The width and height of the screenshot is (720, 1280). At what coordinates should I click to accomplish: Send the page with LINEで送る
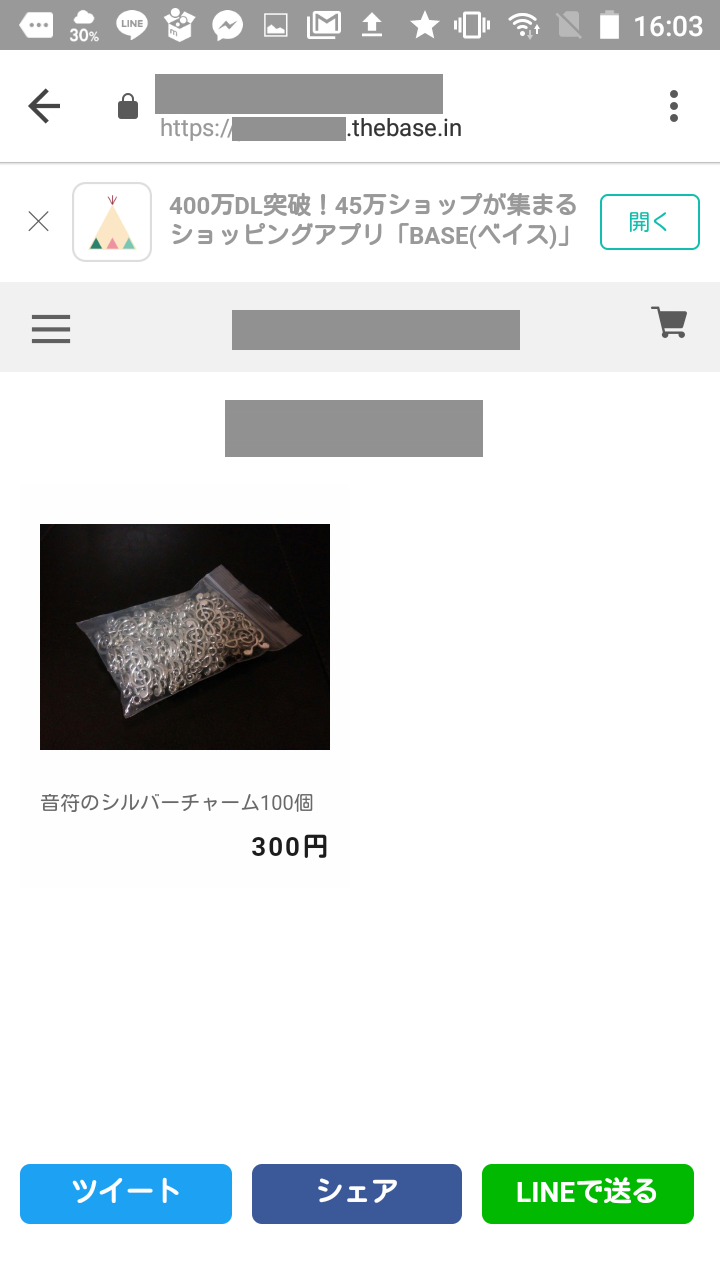point(587,1193)
